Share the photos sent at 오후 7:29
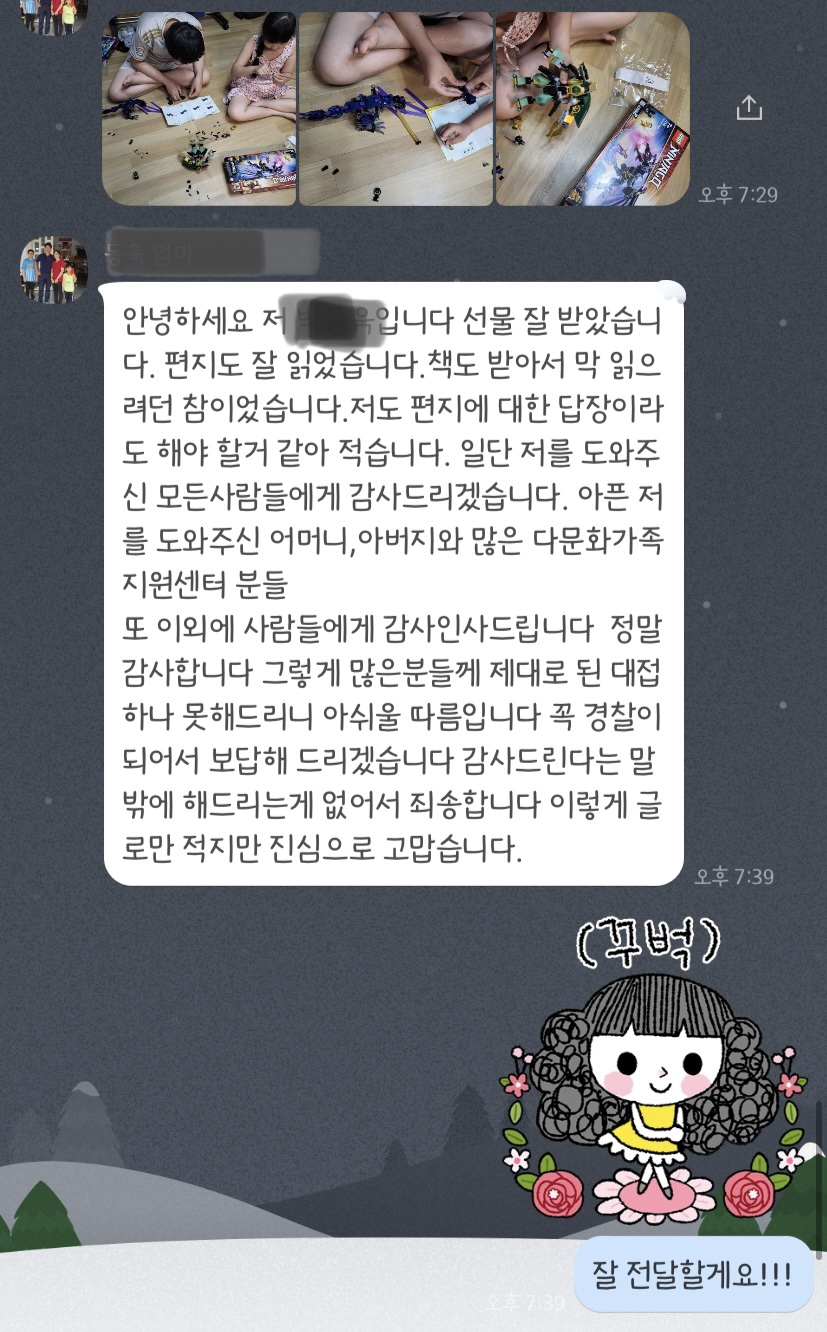 (x=749, y=108)
